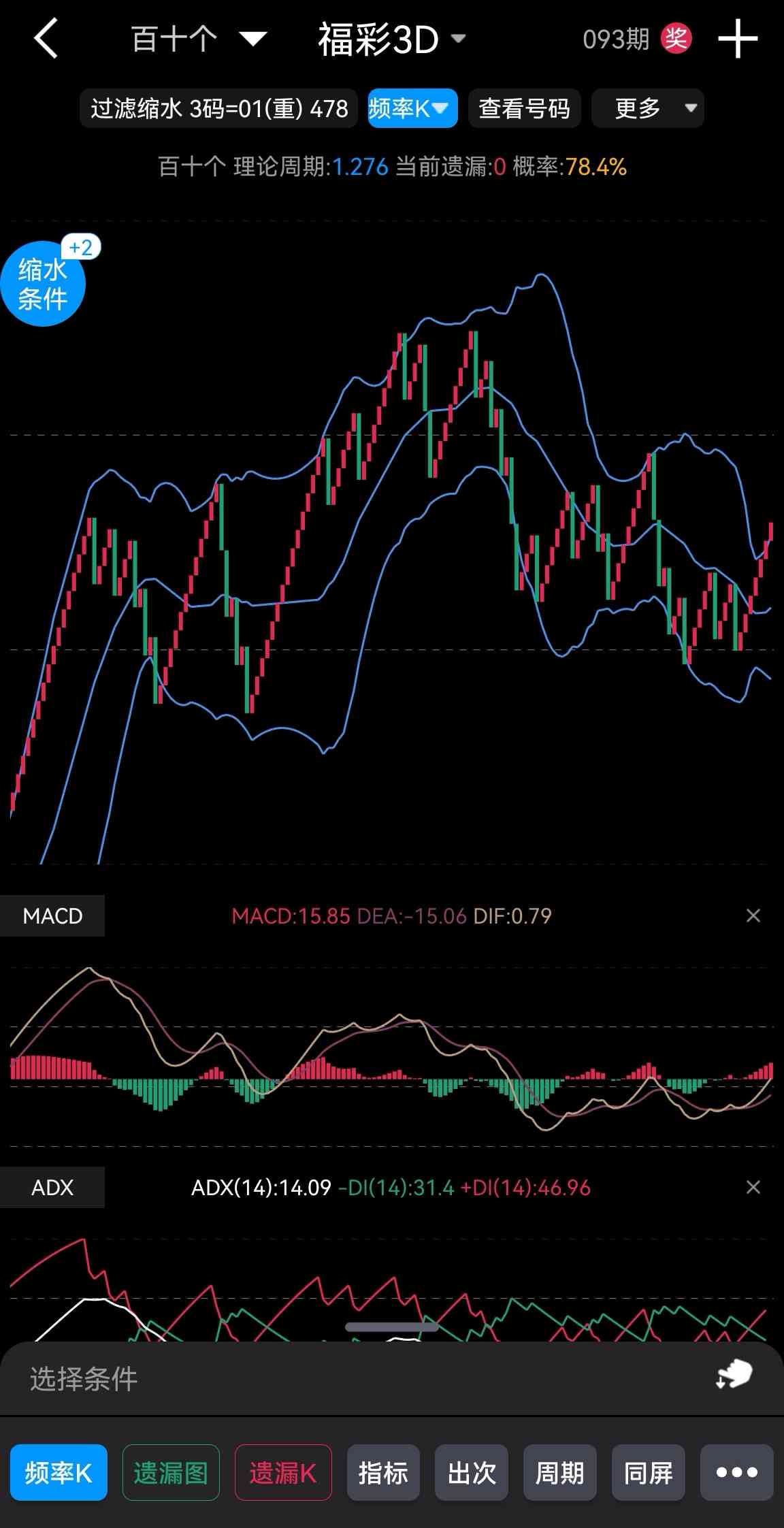Select the 周期 period option
The image size is (784, 1528).
(559, 1472)
